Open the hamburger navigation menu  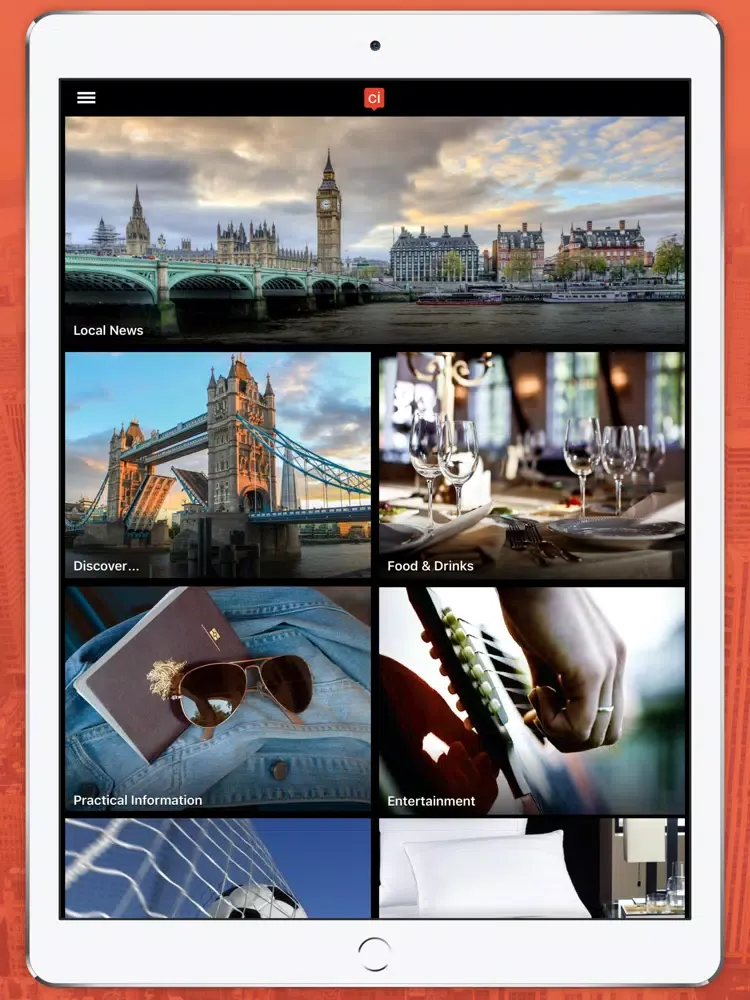(x=87, y=97)
